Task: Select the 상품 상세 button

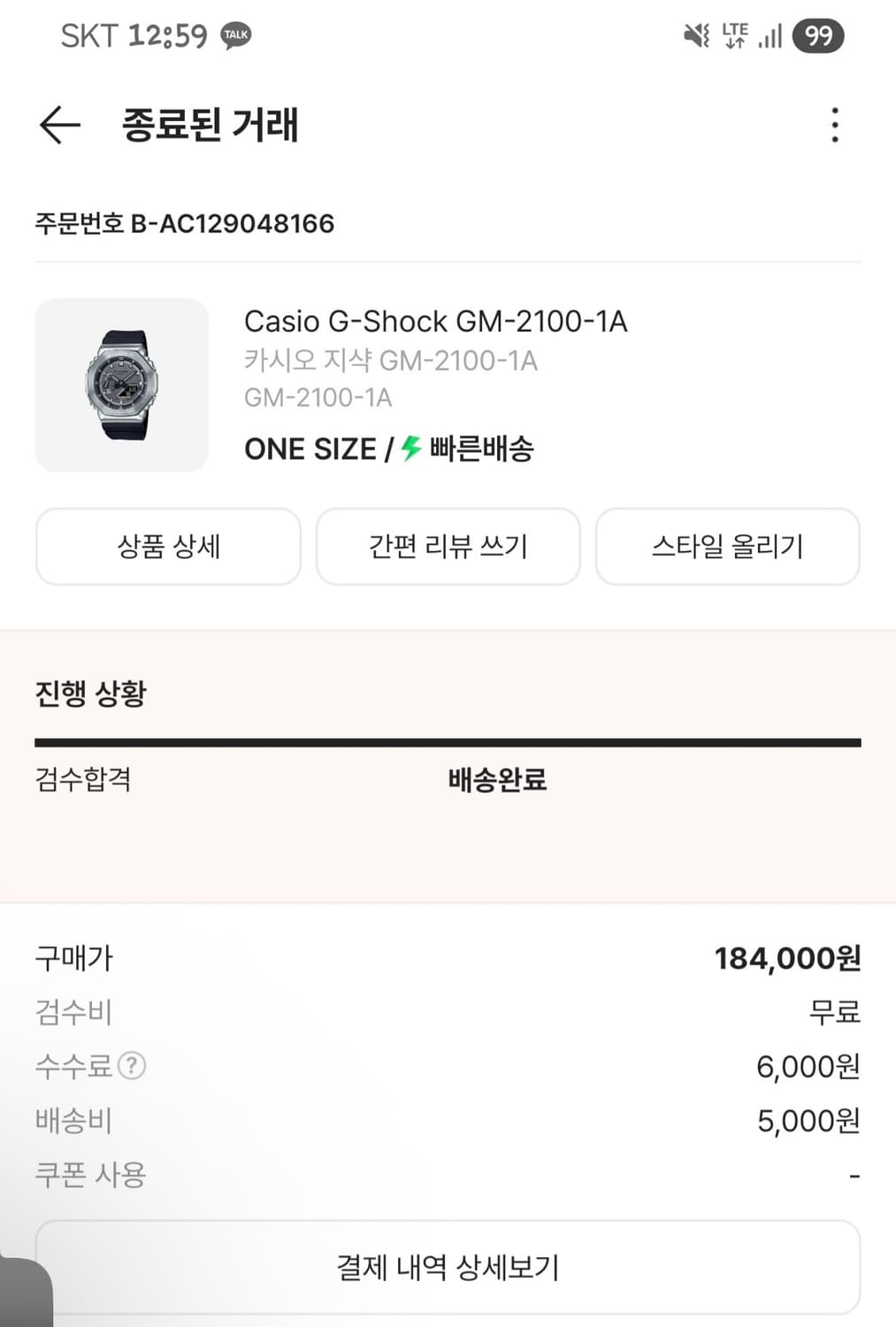Action: pos(167,547)
